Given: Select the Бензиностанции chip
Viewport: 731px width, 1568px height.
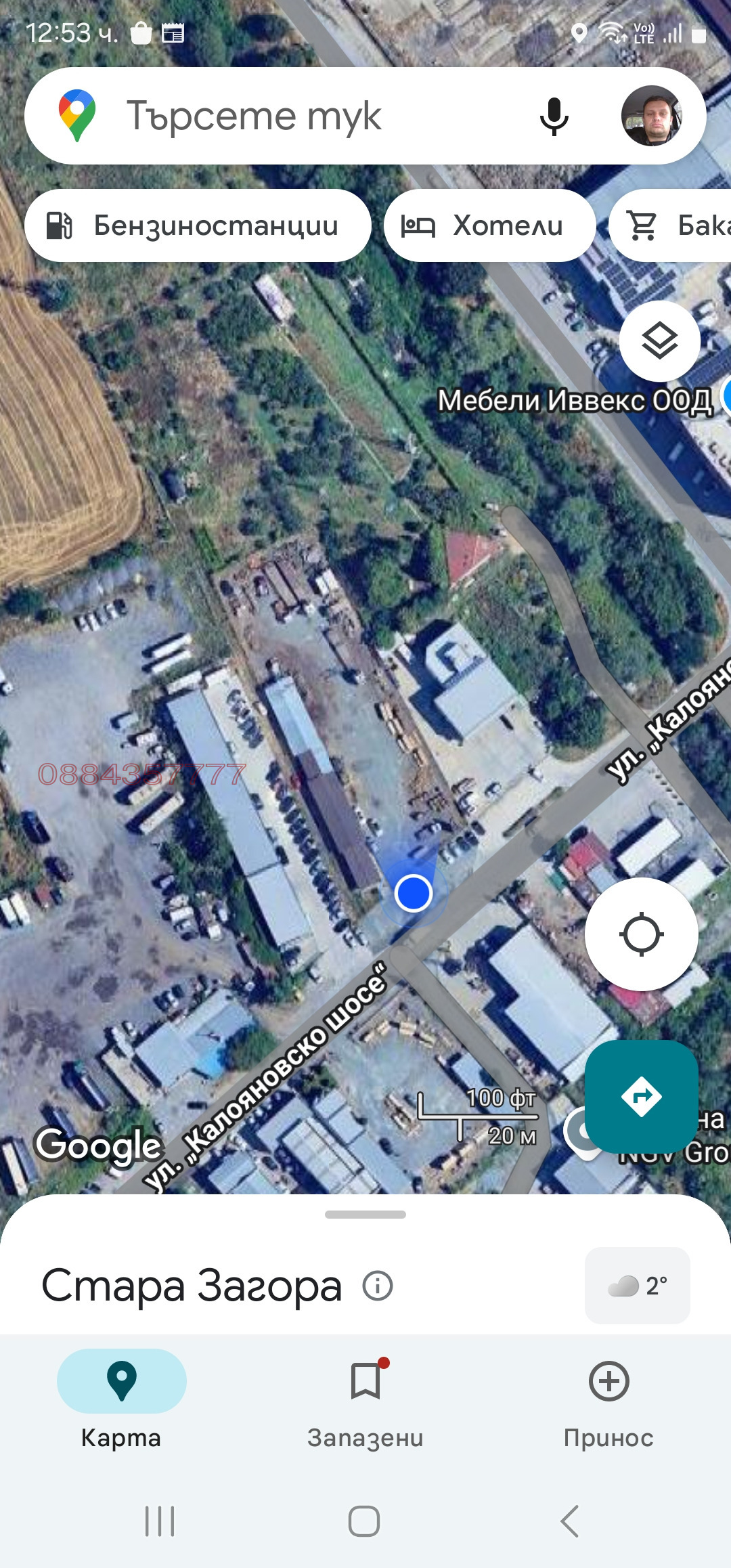Looking at the screenshot, I should click(x=198, y=225).
